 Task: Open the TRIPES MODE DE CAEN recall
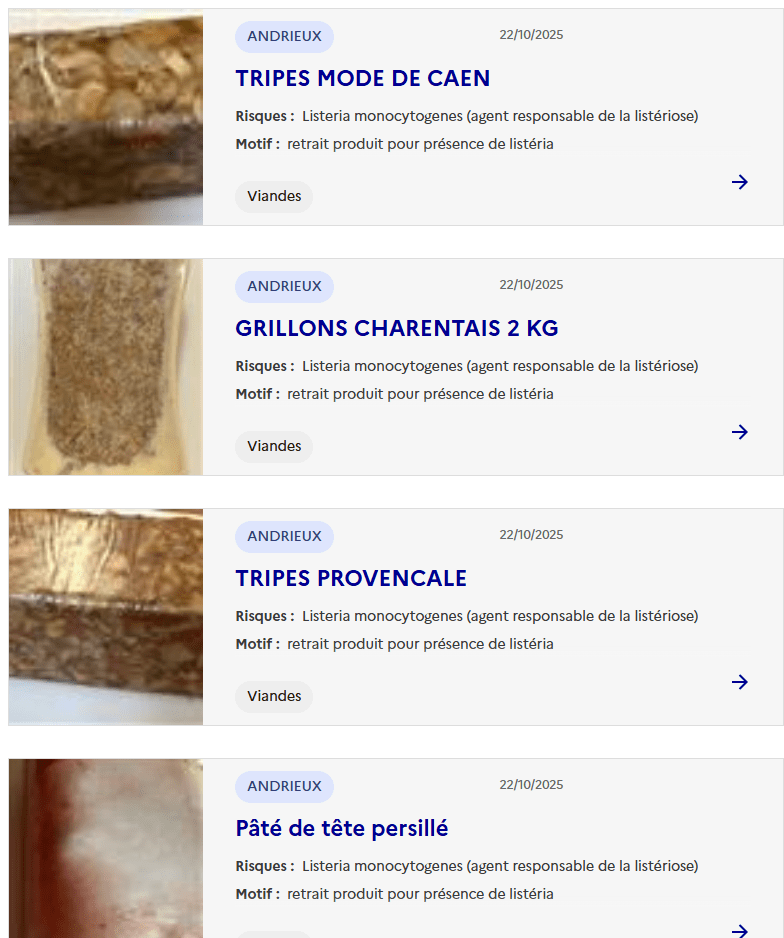tap(362, 78)
